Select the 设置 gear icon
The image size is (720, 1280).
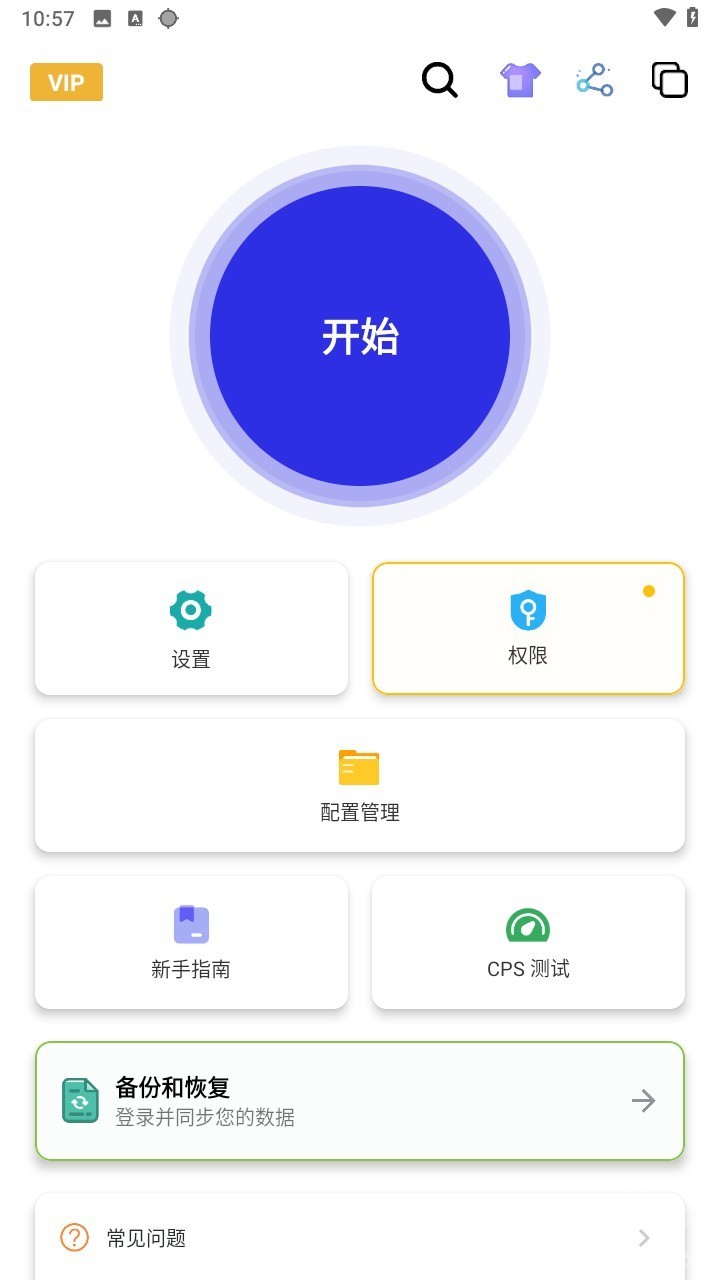tap(190, 610)
